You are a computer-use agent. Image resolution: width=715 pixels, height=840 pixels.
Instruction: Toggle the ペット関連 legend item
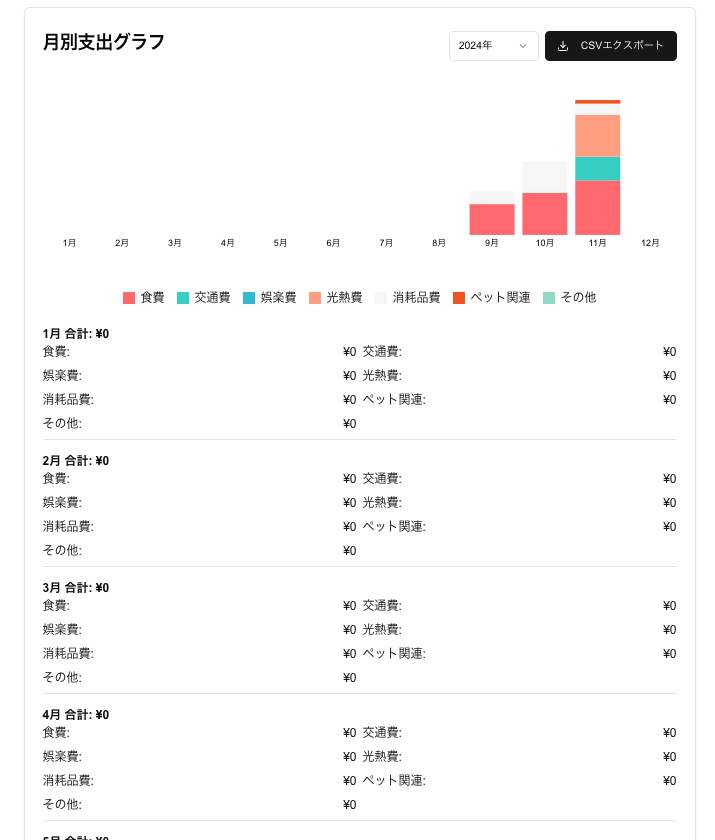pos(492,297)
